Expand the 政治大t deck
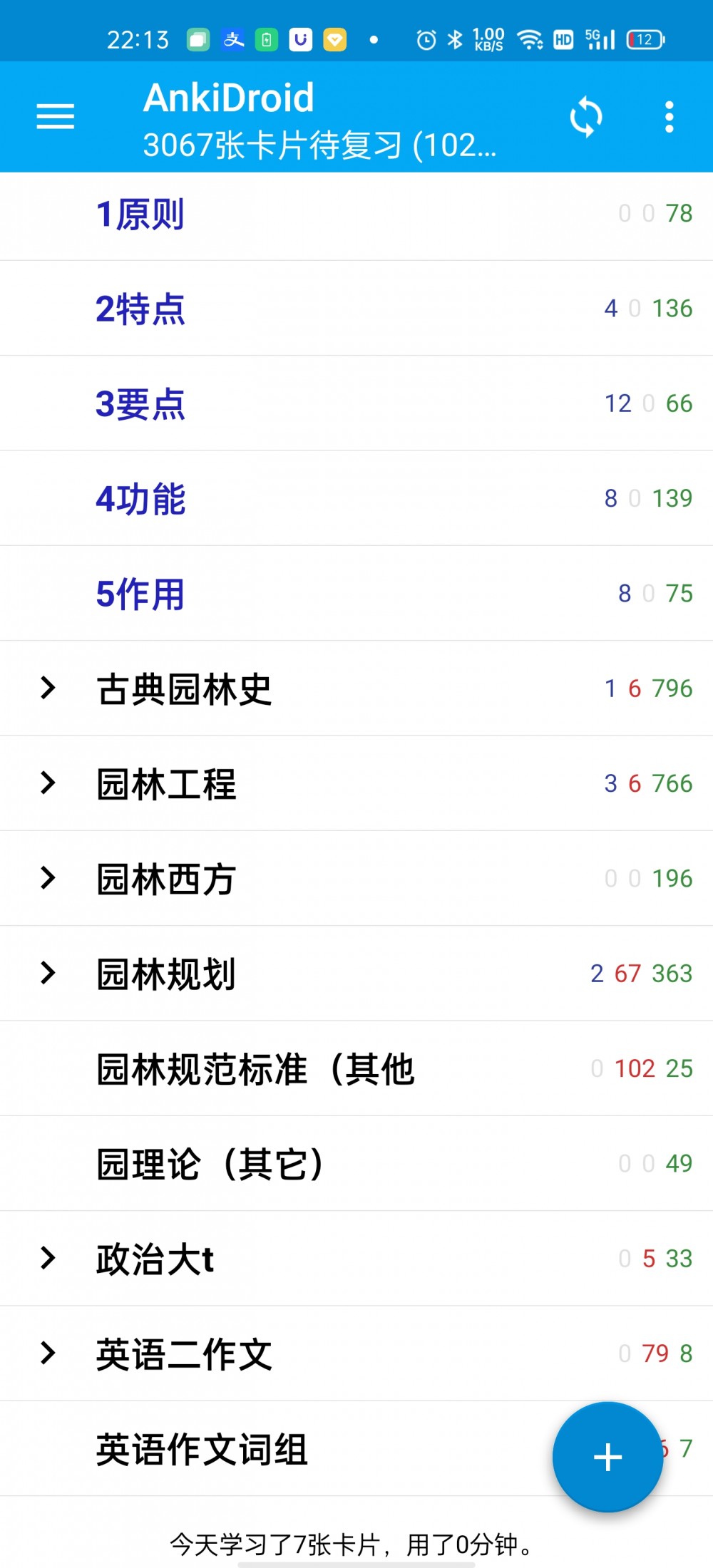The width and height of the screenshot is (713, 1568). 48,1258
